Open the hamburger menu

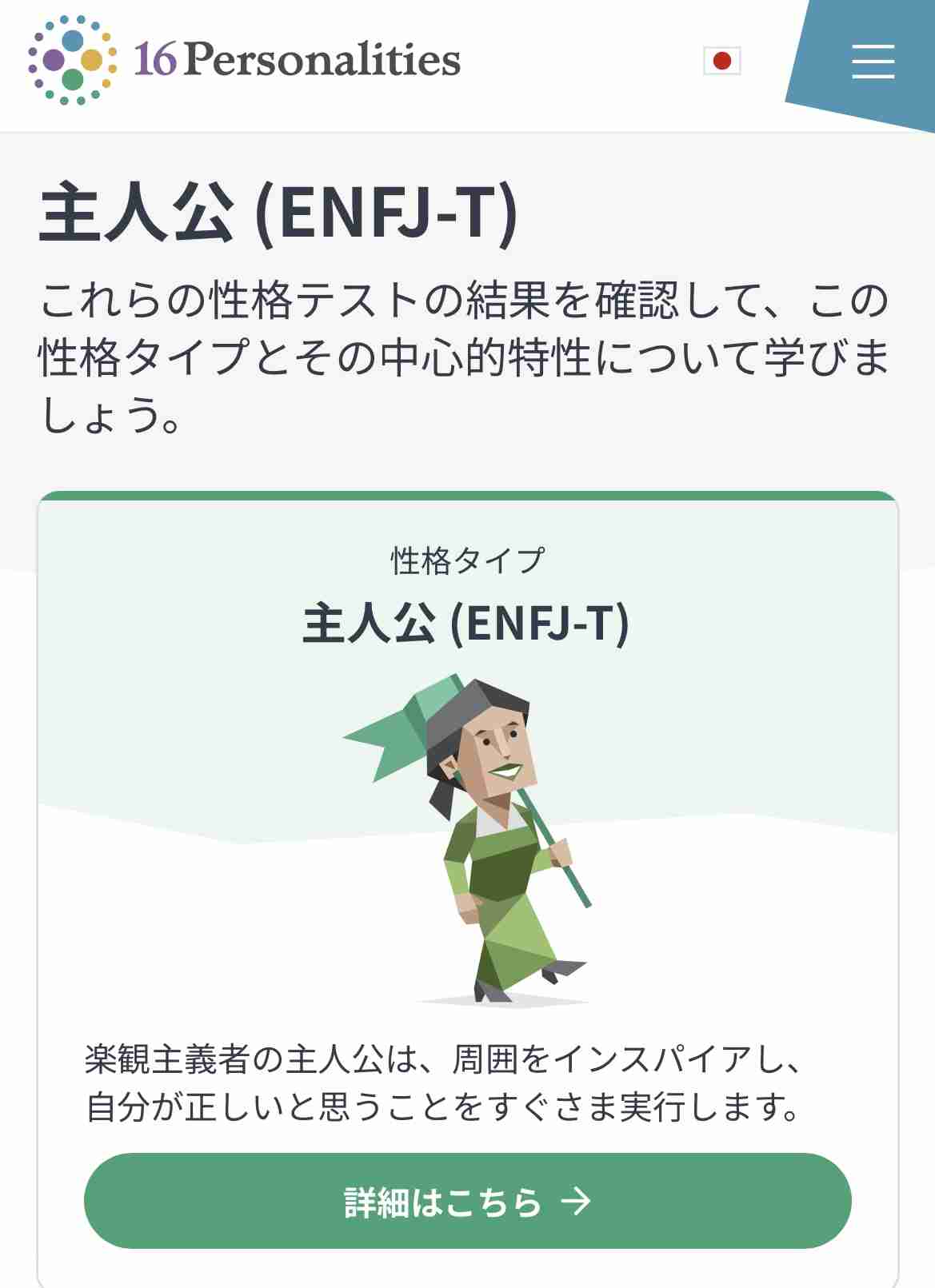[873, 62]
